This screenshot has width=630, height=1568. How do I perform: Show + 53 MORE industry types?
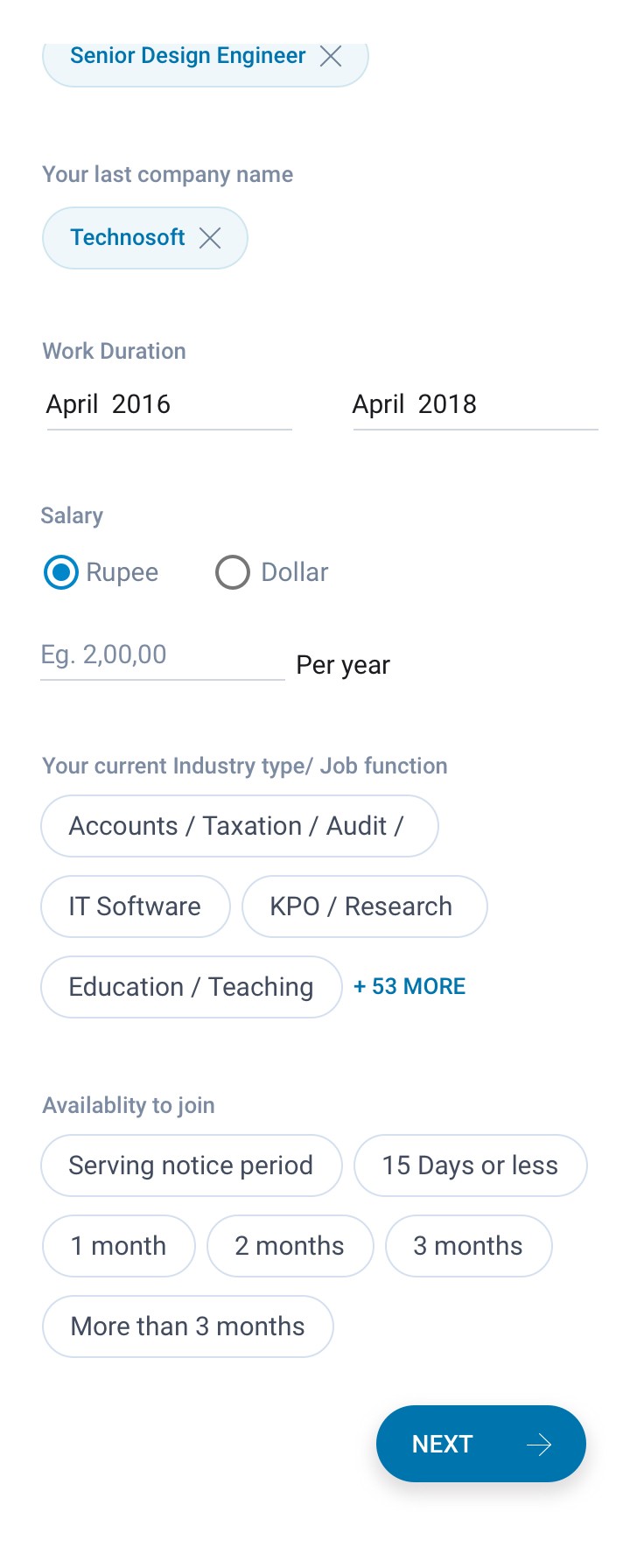click(409, 986)
